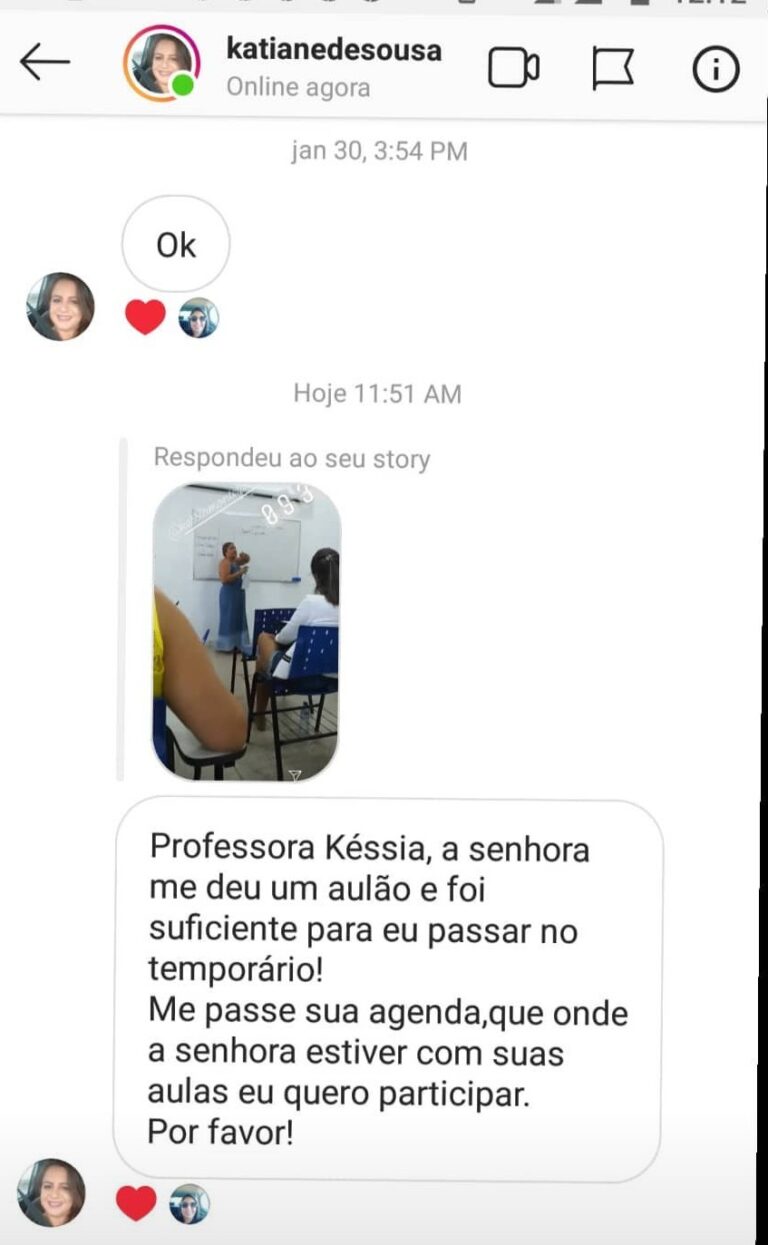768x1245 pixels.
Task: Tap the heart reaction under Professora Késsia message
Action: pyautogui.click(x=136, y=1203)
